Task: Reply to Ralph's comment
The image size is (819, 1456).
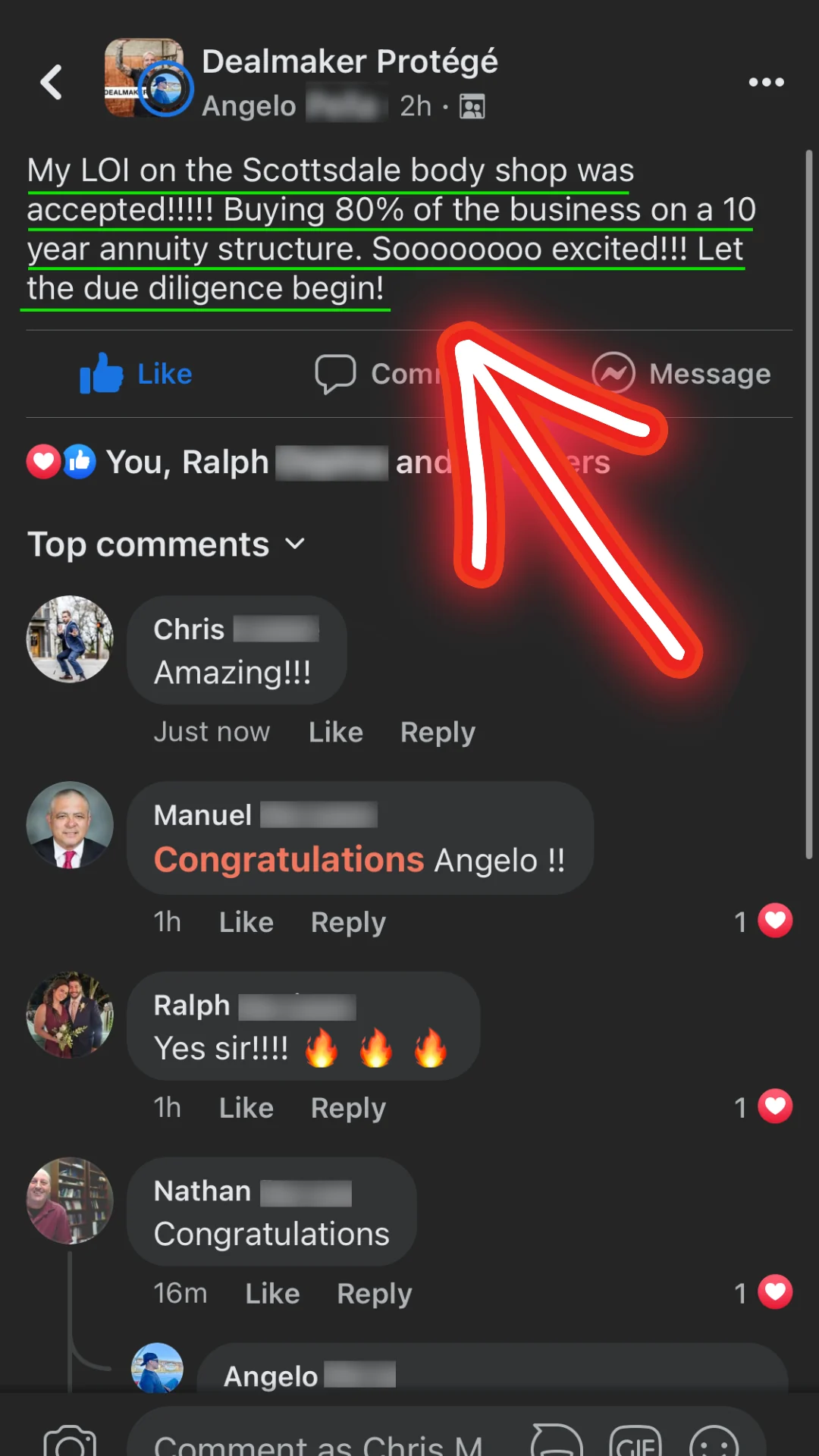Action: 348,1108
